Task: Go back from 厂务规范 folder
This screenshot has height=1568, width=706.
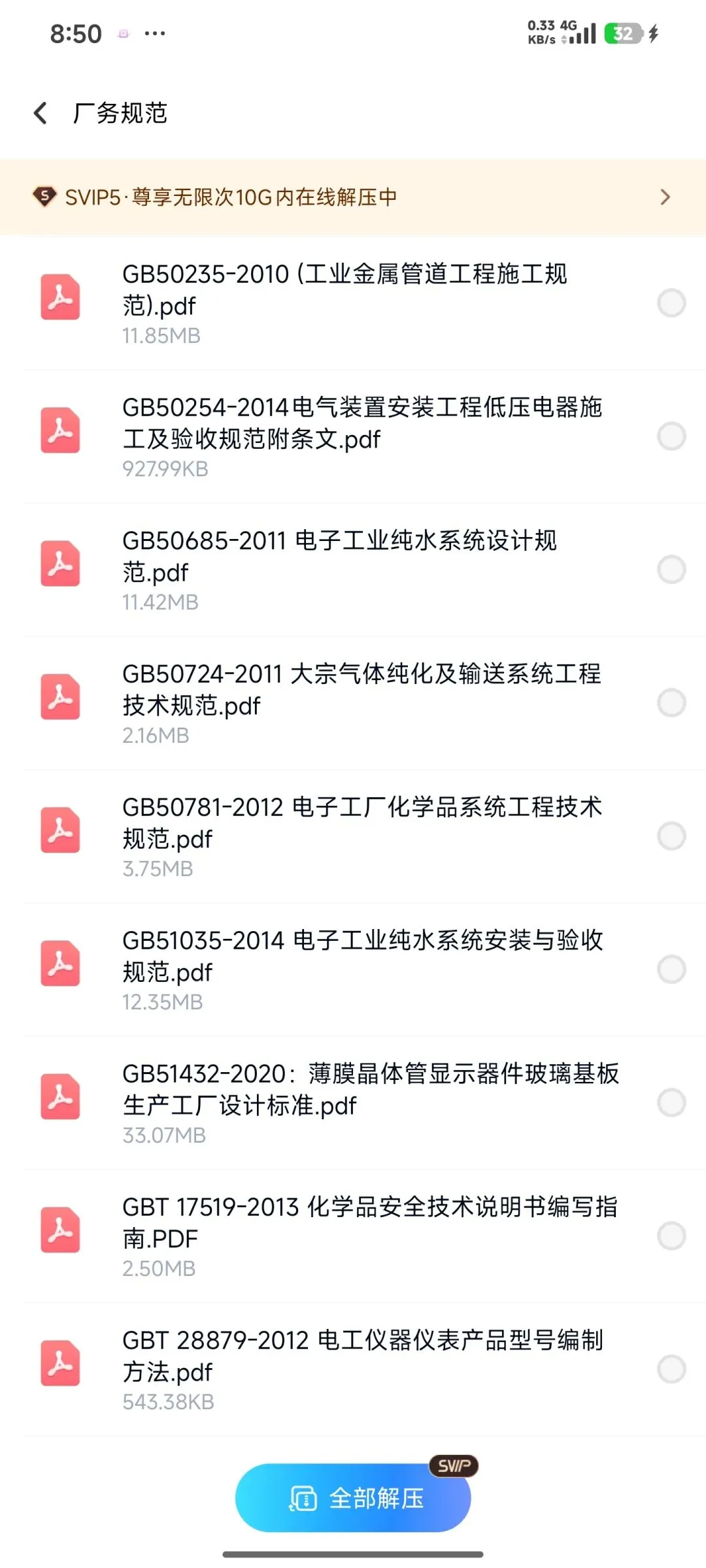Action: pos(41,113)
